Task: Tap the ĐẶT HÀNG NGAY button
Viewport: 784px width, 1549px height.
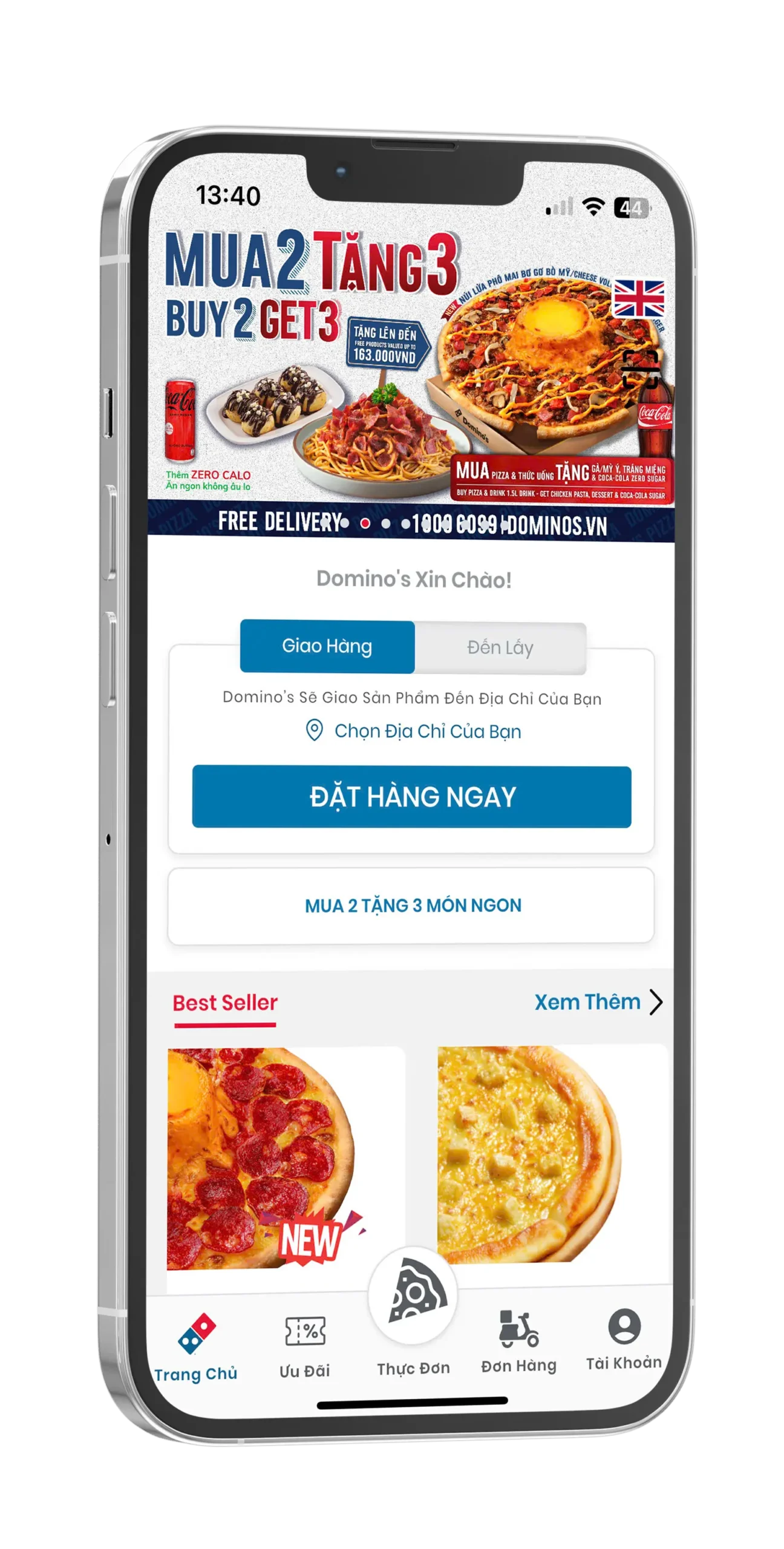Action: point(412,796)
